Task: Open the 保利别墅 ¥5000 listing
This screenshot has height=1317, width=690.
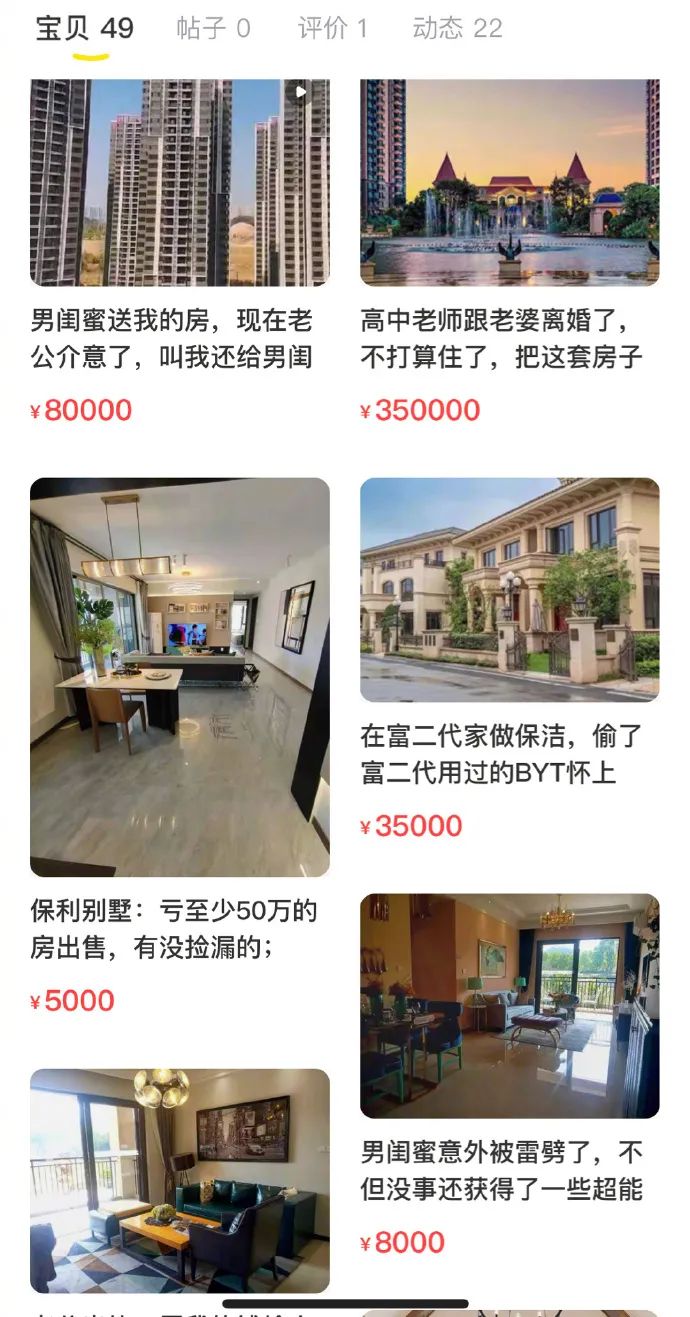Action: [x=179, y=677]
